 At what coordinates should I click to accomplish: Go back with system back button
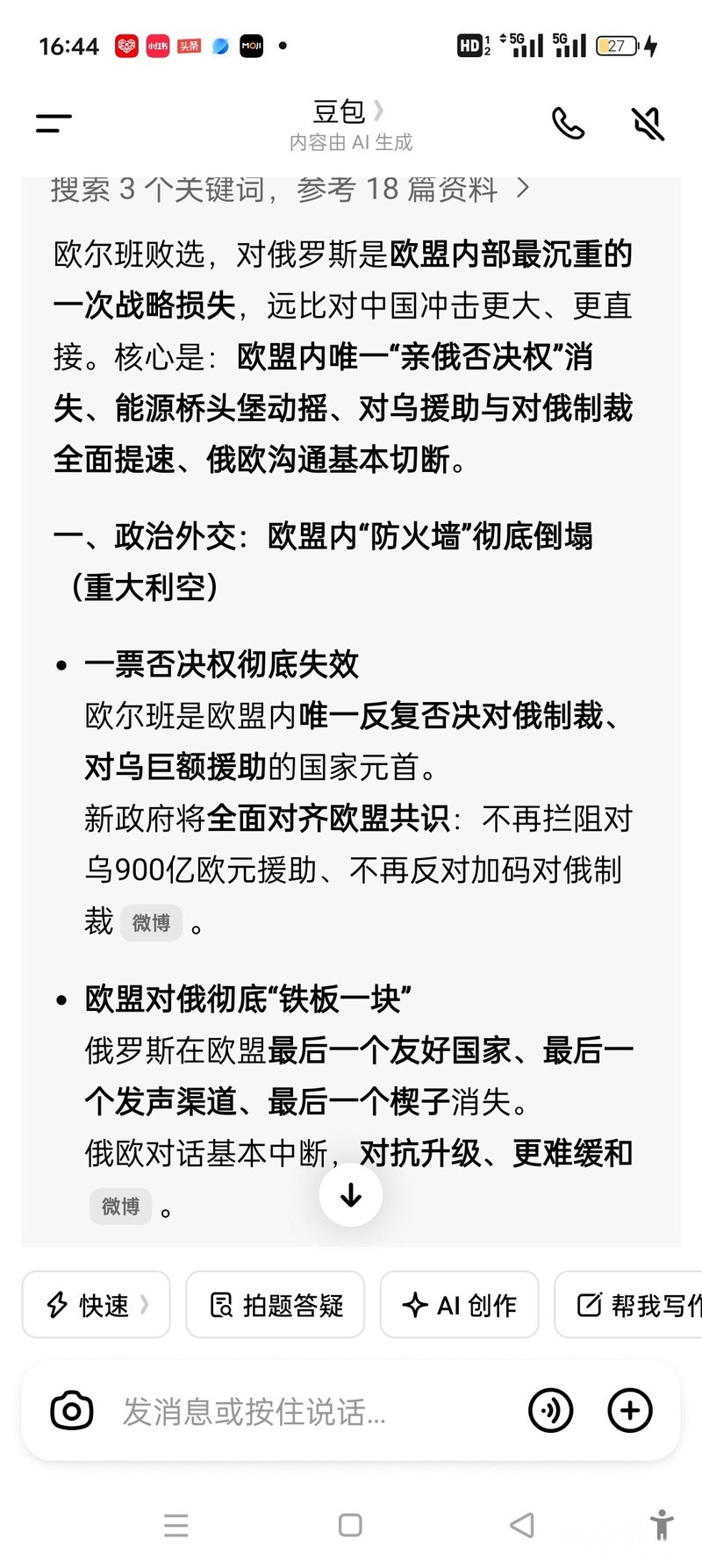point(522,1525)
